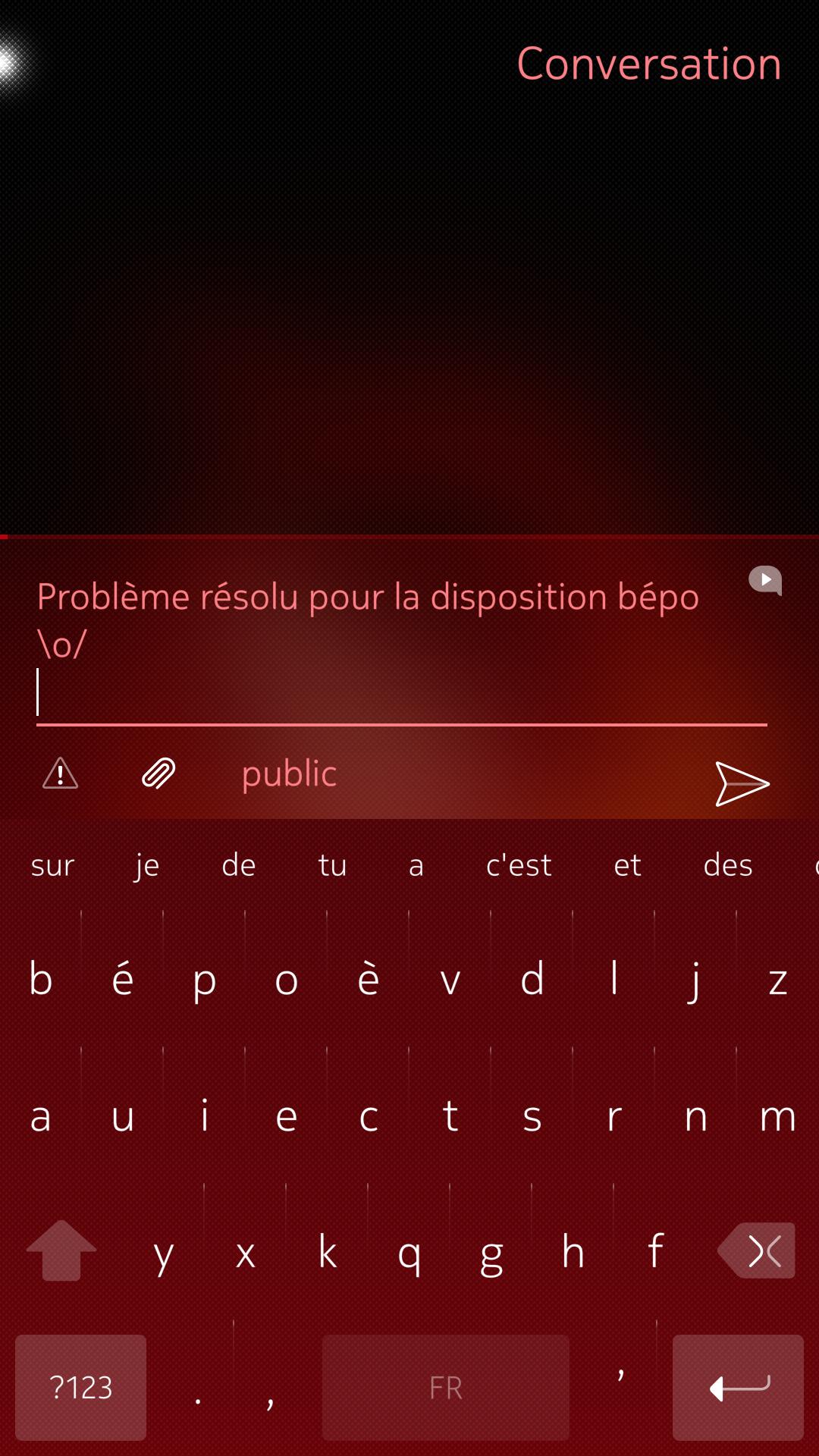Switch to the ?123 symbols keyboard
The height and width of the screenshot is (1456, 819).
pyautogui.click(x=80, y=1387)
